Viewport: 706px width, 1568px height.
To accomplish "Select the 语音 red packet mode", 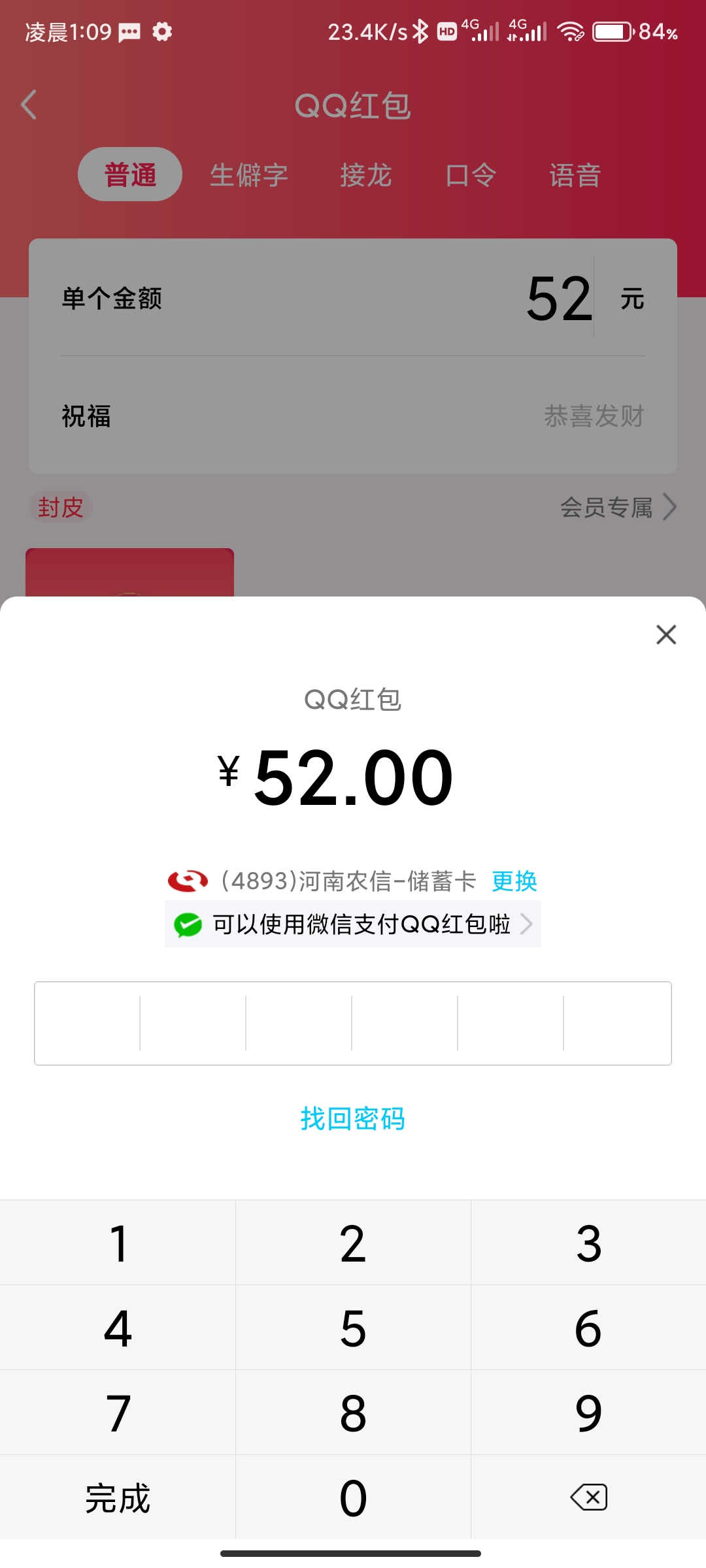I will point(575,174).
